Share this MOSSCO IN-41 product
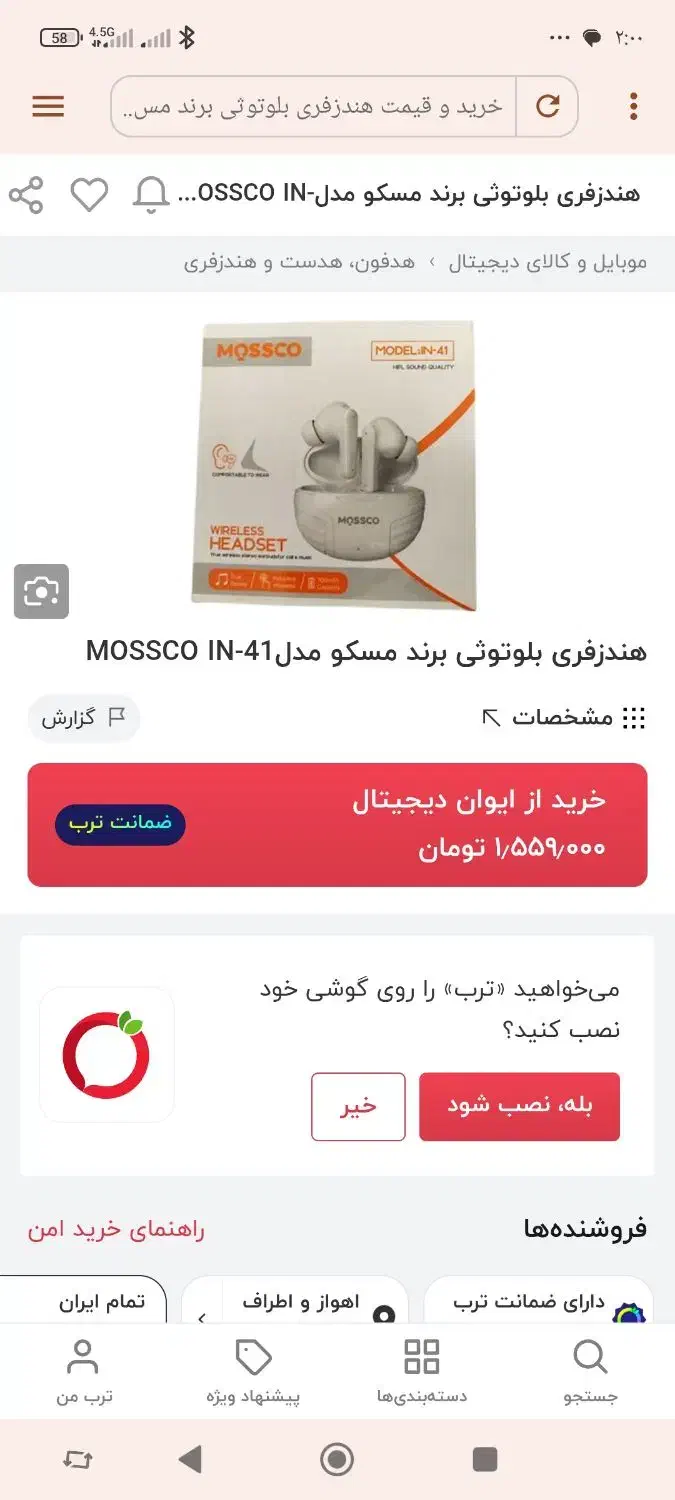Viewport: 675px width, 1500px height. (26, 195)
